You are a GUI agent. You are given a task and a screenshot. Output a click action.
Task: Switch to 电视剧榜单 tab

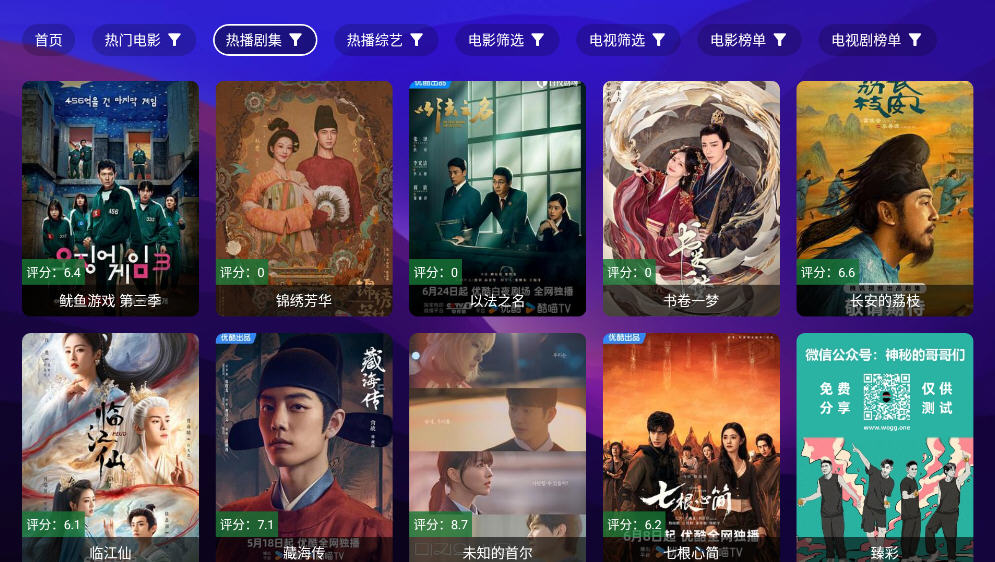tap(877, 40)
